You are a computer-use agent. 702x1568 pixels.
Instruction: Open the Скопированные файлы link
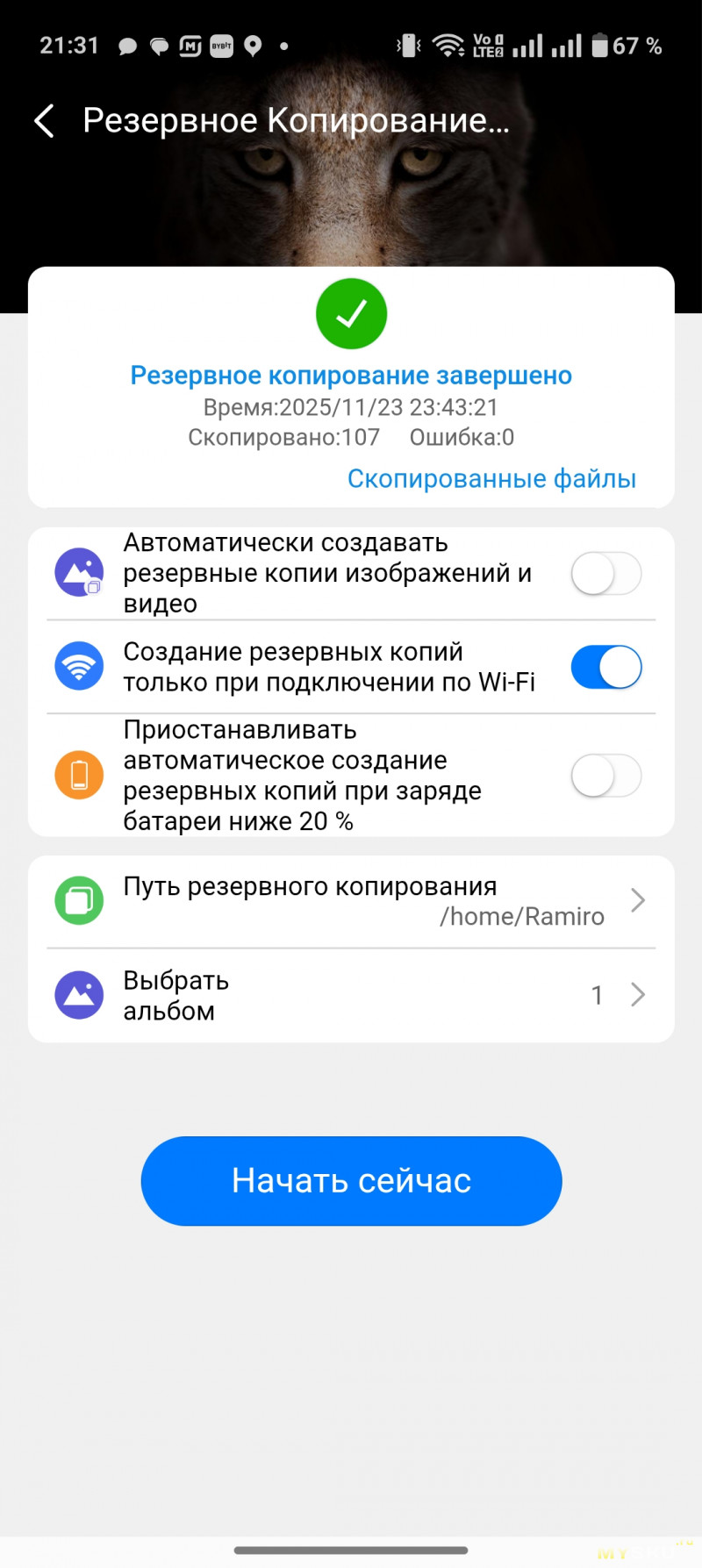click(491, 478)
